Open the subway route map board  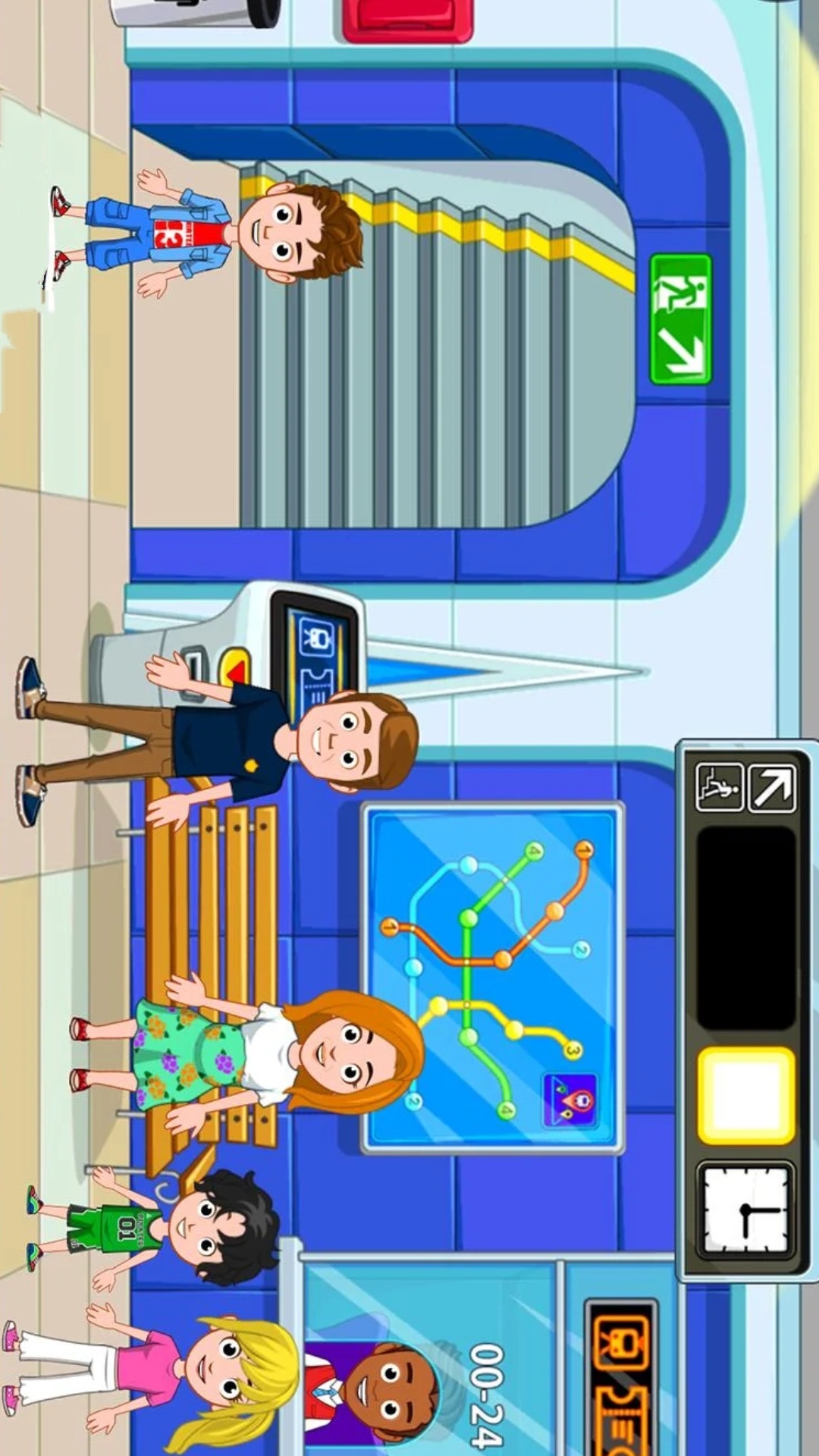point(493,977)
